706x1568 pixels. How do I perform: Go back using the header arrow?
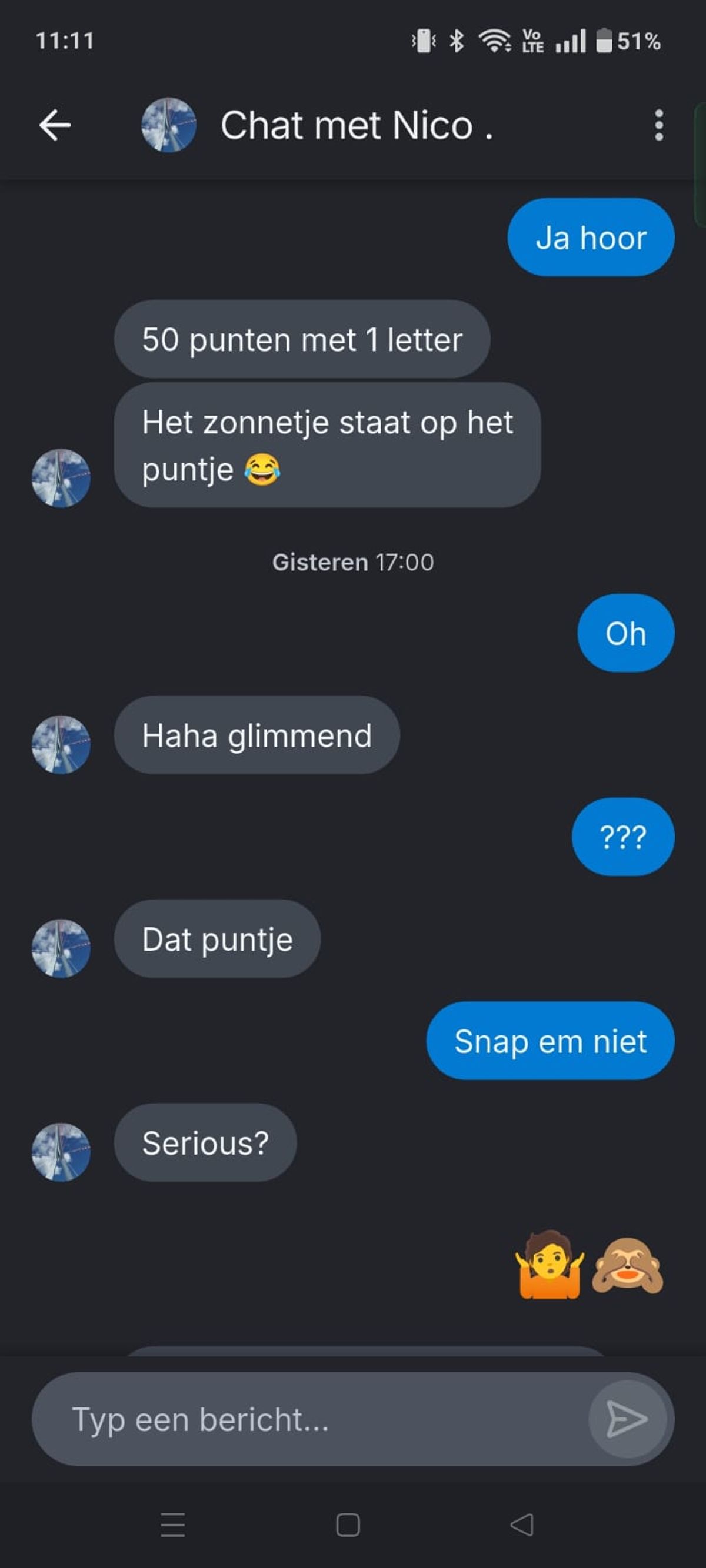55,125
